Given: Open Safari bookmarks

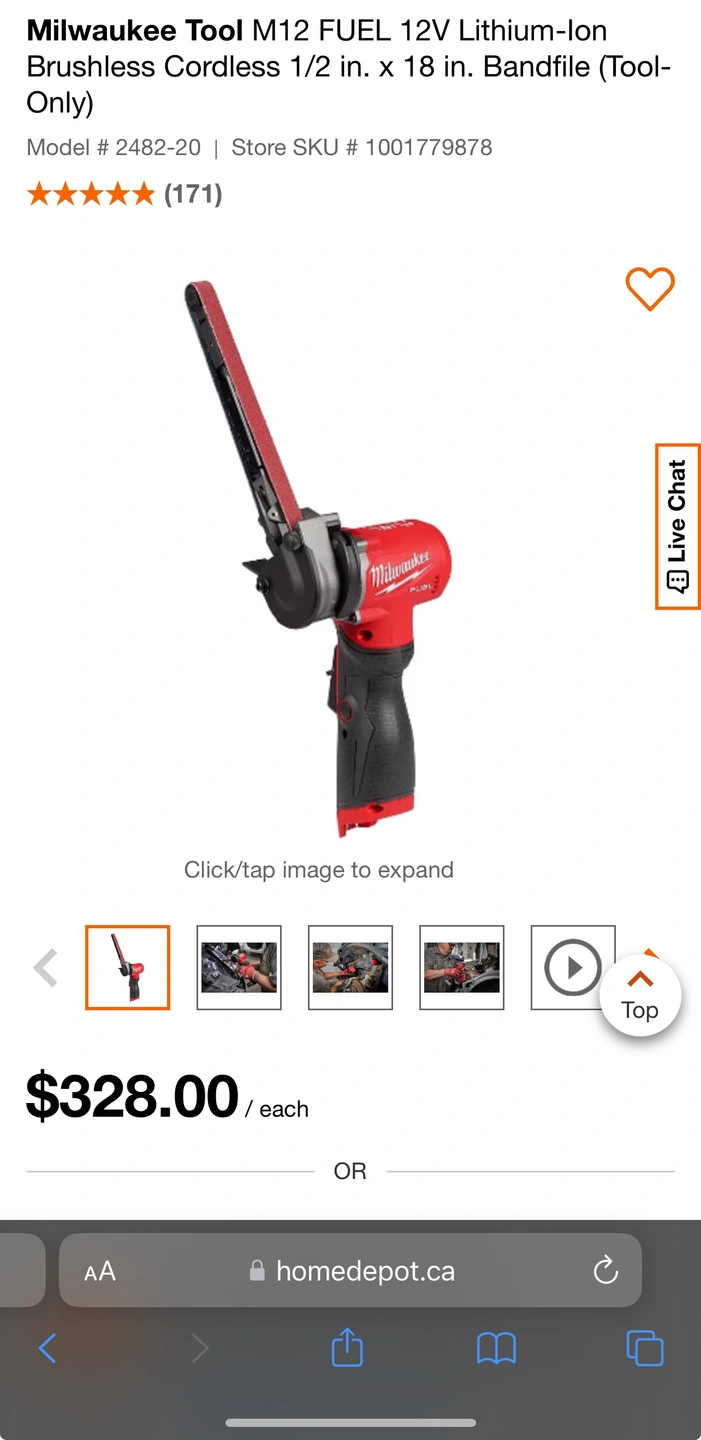Looking at the screenshot, I should click(x=496, y=1349).
